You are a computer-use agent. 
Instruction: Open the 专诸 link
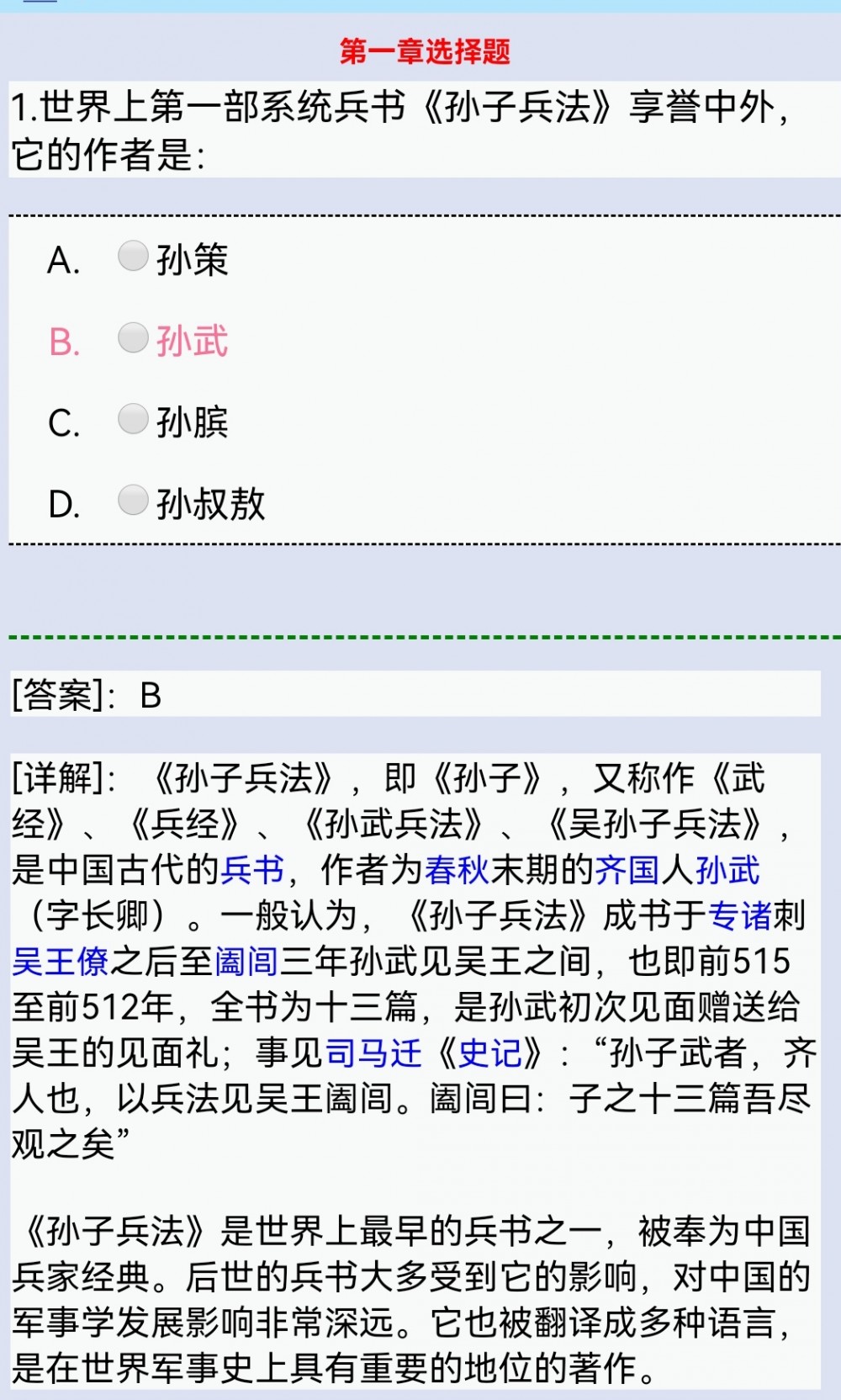pyautogui.click(x=740, y=915)
